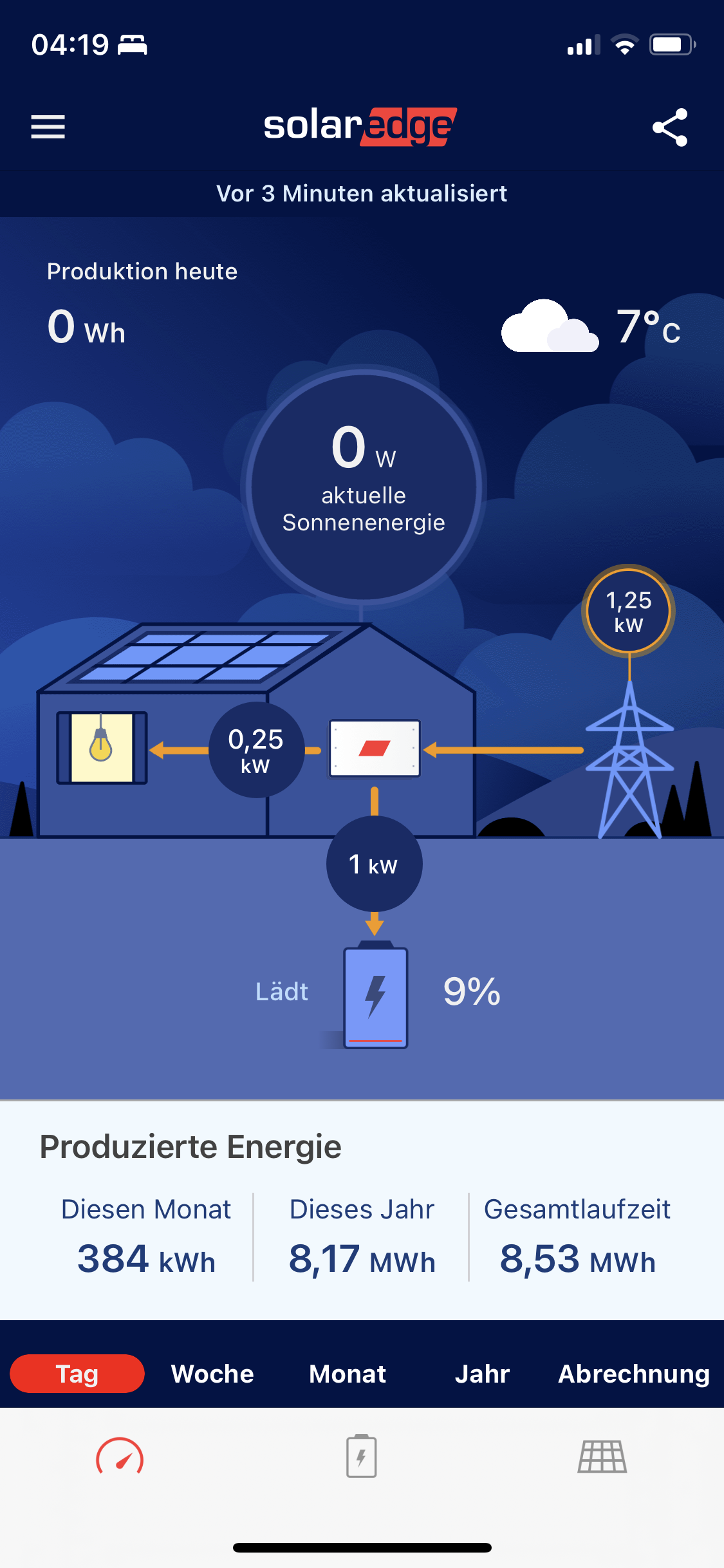
Task: Open the solar panel layout tab
Action: coord(602,1456)
